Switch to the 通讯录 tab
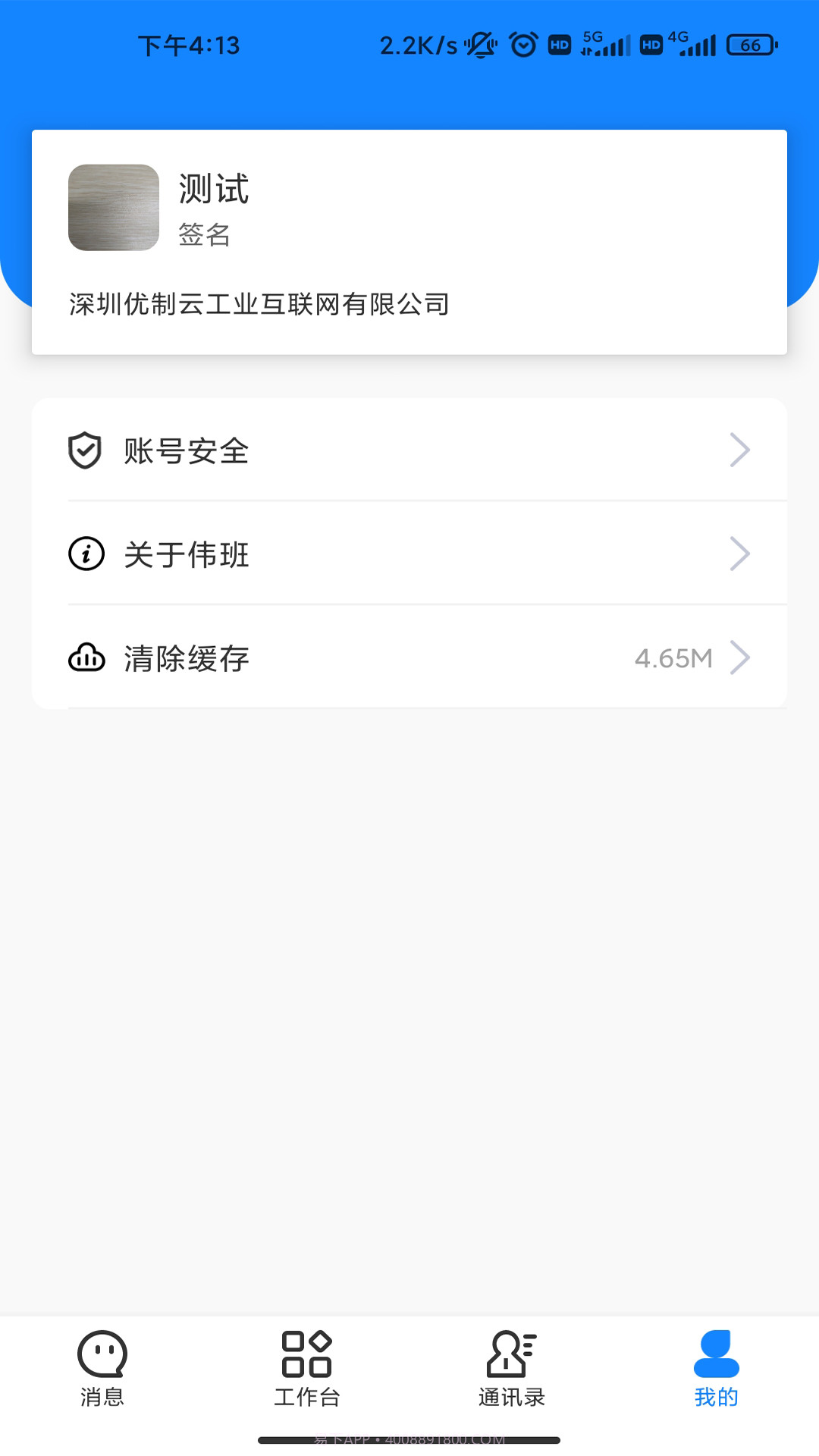This screenshot has width=819, height=1456. point(510,1373)
